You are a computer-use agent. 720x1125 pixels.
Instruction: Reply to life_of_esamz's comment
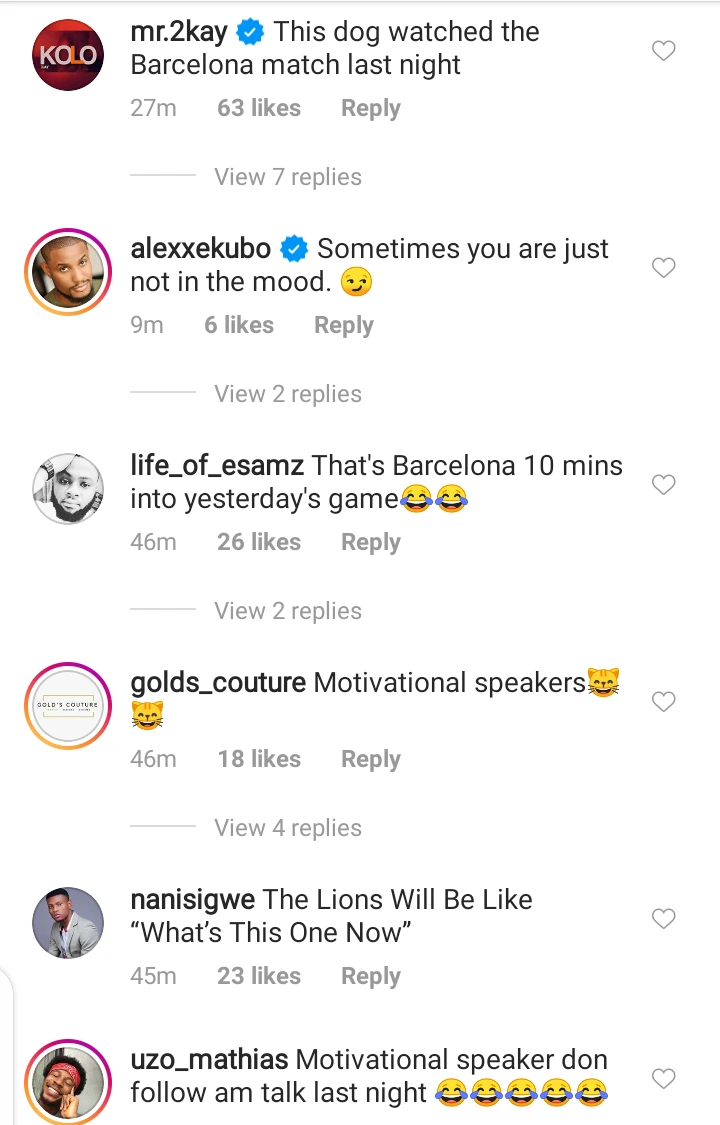pyautogui.click(x=370, y=543)
